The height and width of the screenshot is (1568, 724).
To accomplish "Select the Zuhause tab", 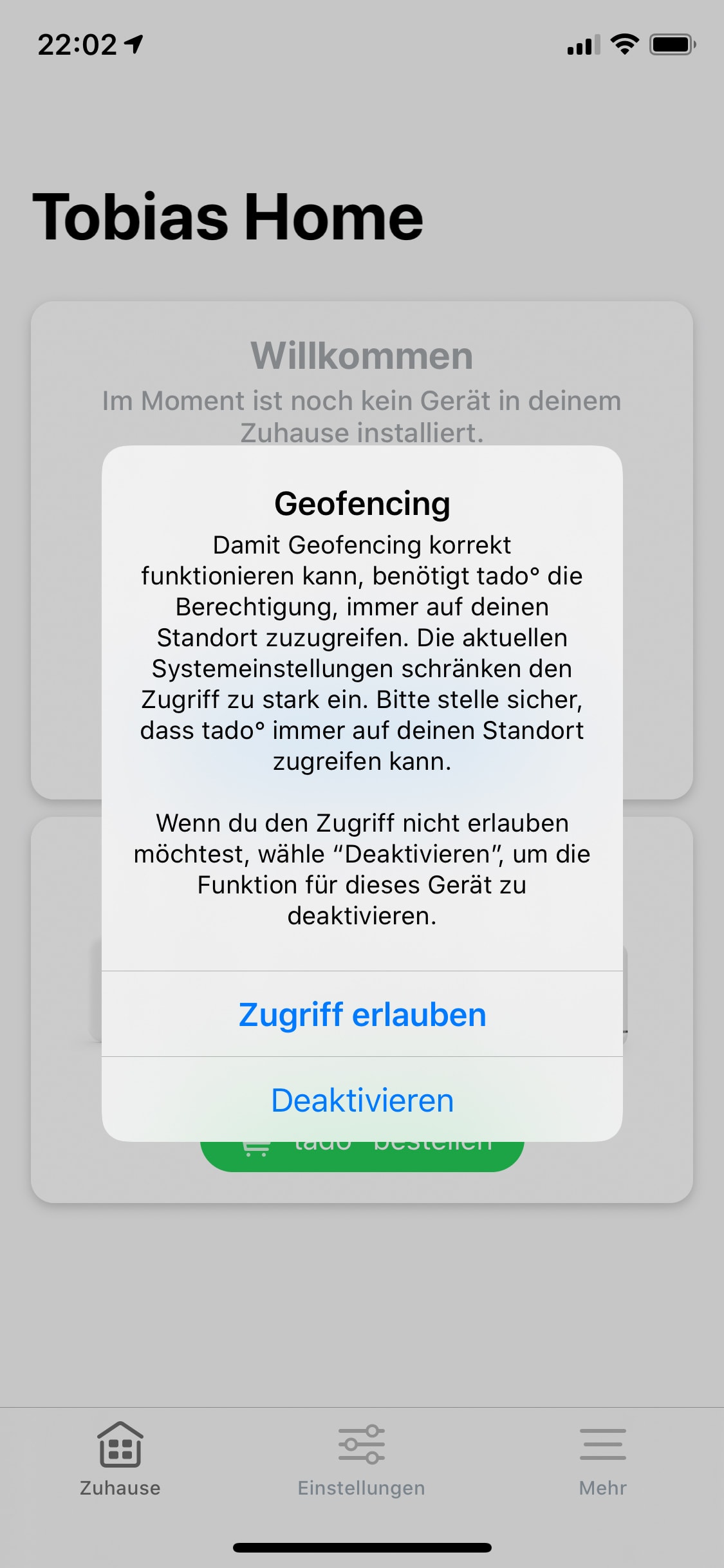I will pyautogui.click(x=120, y=1459).
